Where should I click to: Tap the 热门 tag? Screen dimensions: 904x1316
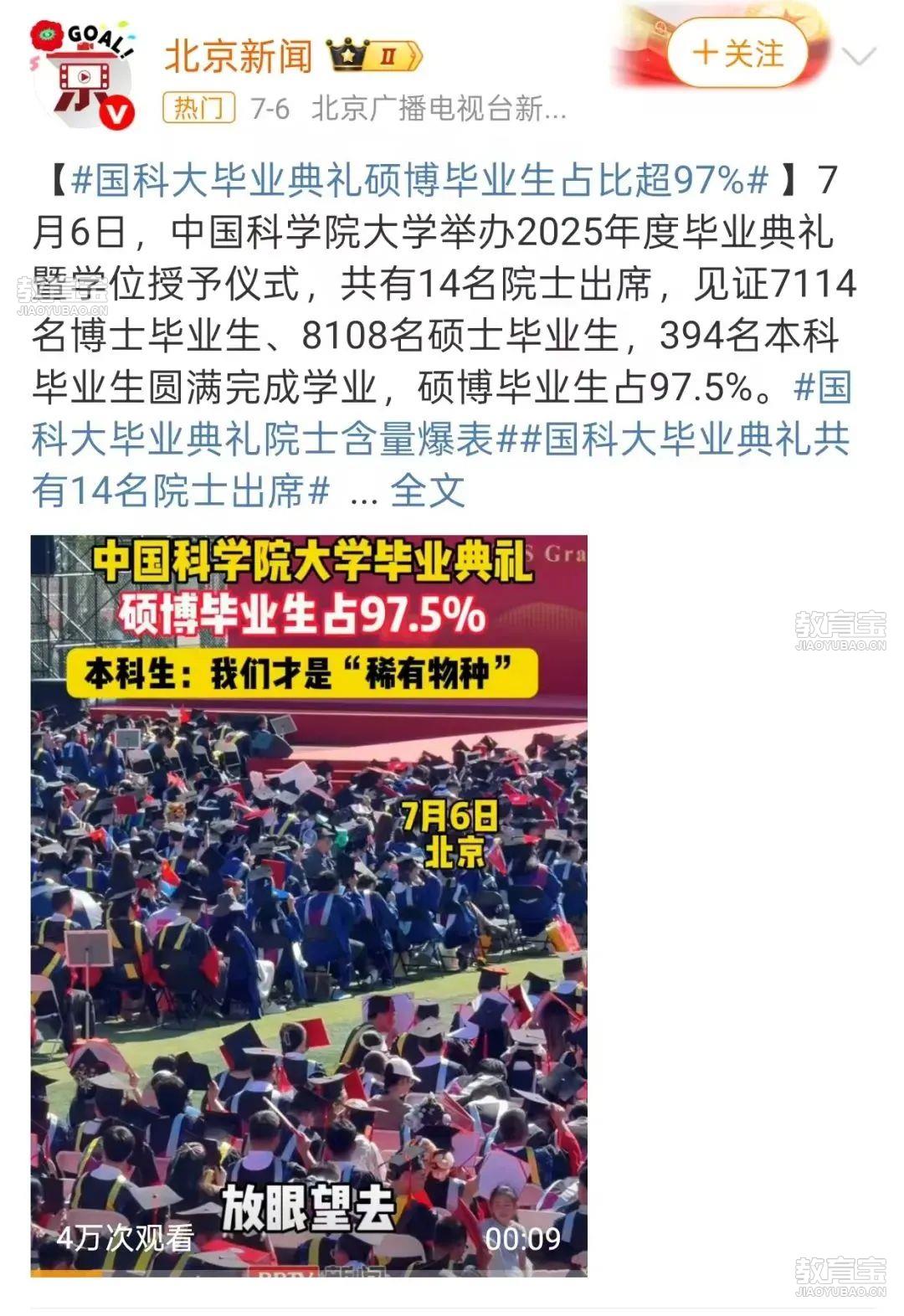[x=198, y=108]
